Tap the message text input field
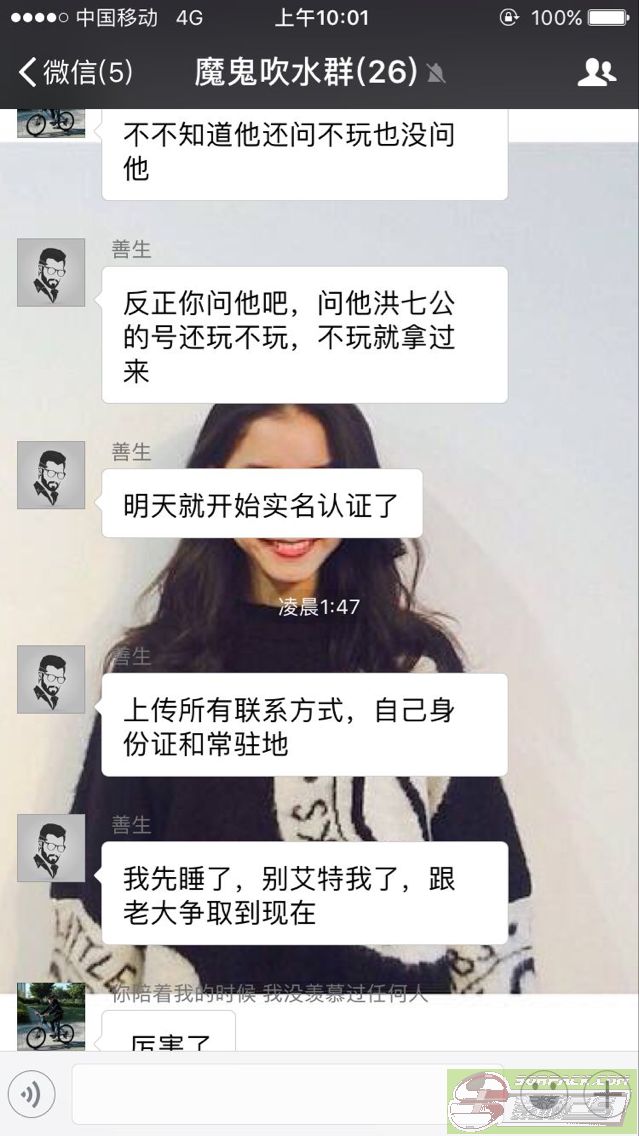 286,1094
